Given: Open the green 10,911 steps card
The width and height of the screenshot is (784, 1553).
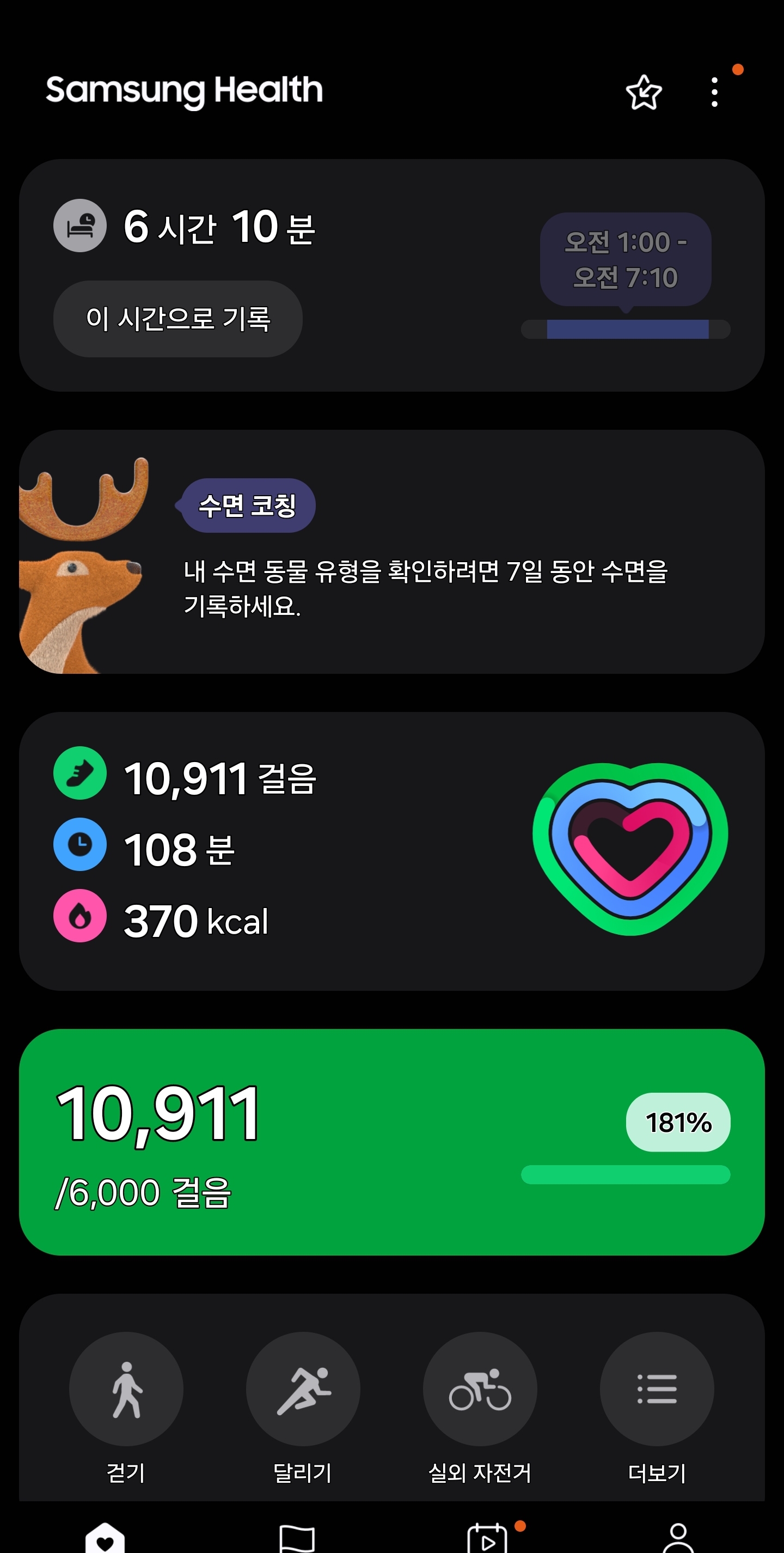Looking at the screenshot, I should (391, 1142).
